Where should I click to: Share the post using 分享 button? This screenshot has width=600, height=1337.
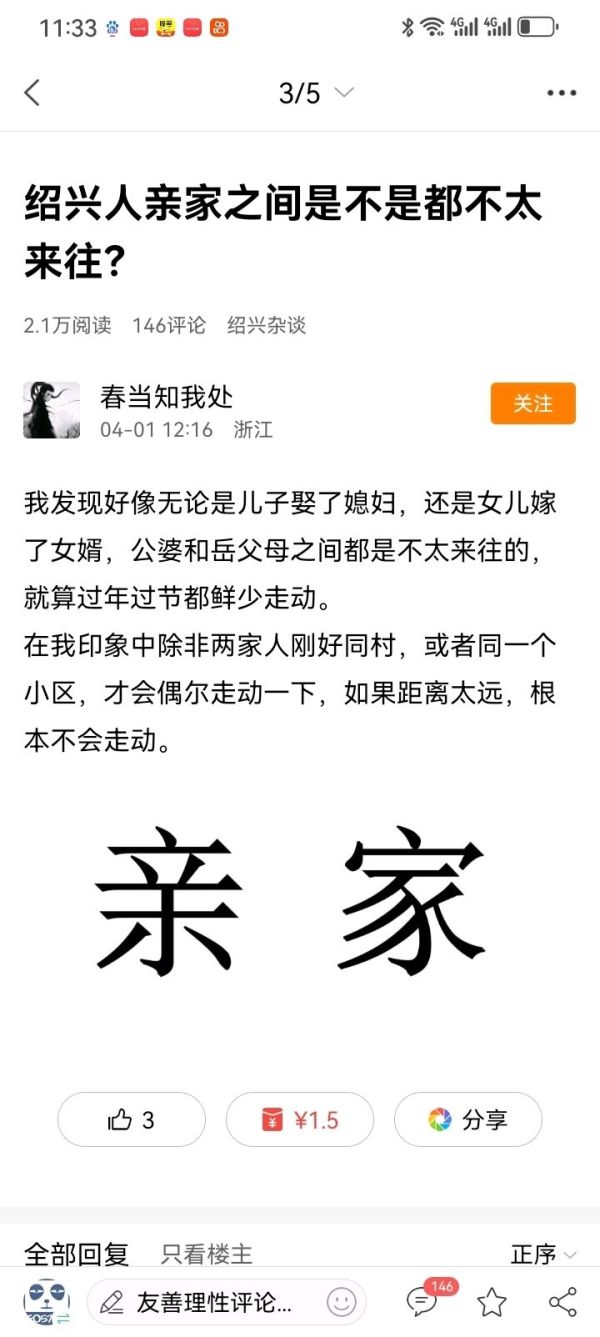tap(468, 1119)
